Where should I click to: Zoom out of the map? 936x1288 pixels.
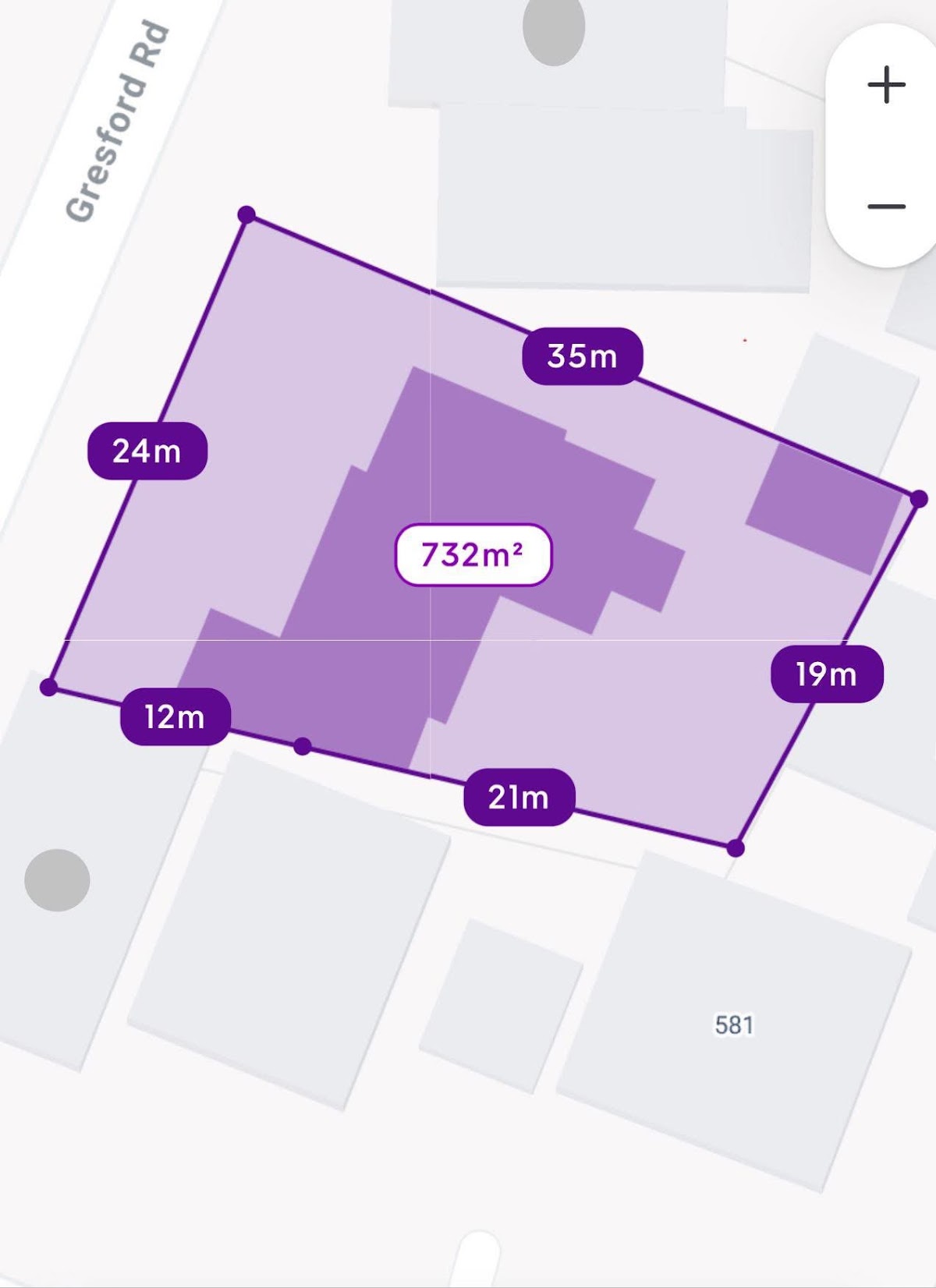(x=886, y=207)
